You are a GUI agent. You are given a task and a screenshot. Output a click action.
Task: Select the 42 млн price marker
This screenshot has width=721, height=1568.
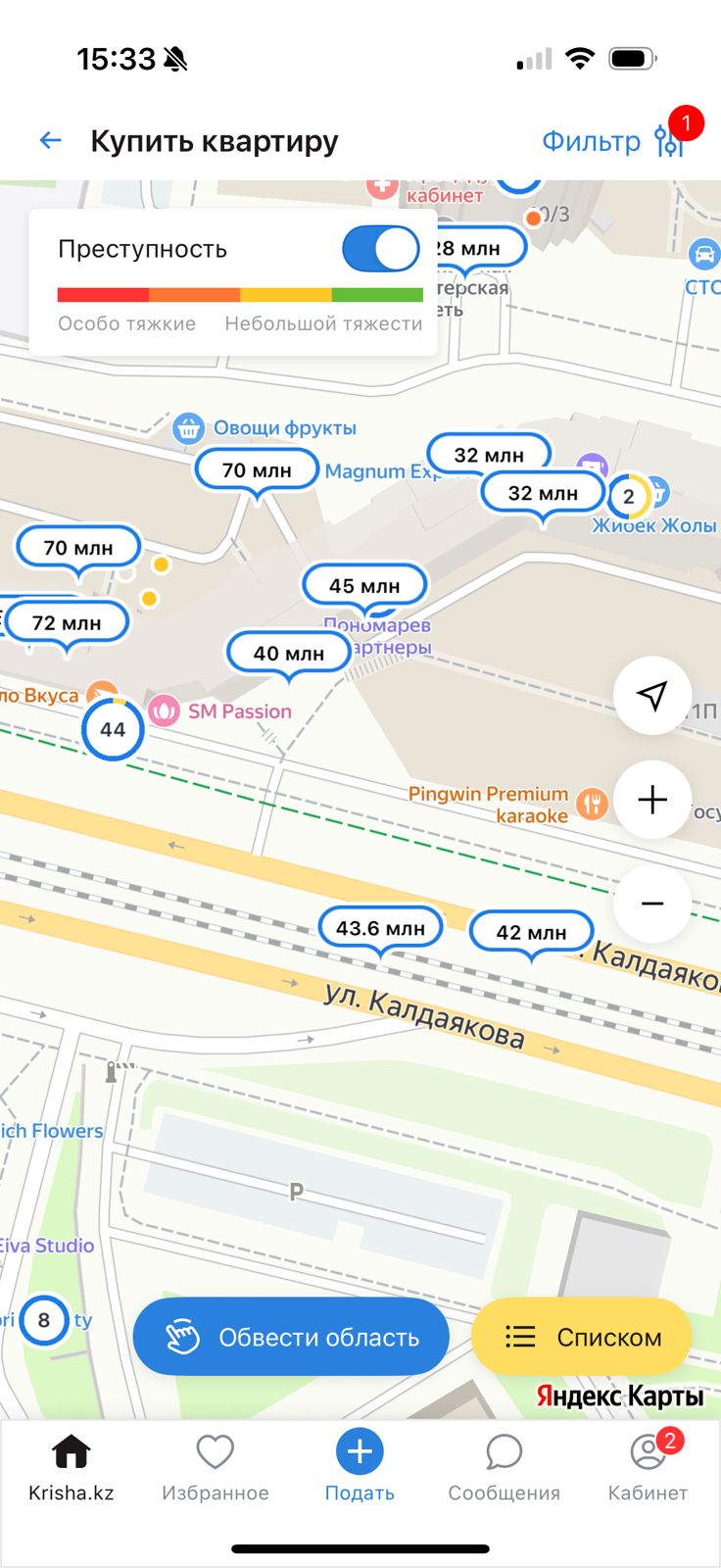coord(532,933)
